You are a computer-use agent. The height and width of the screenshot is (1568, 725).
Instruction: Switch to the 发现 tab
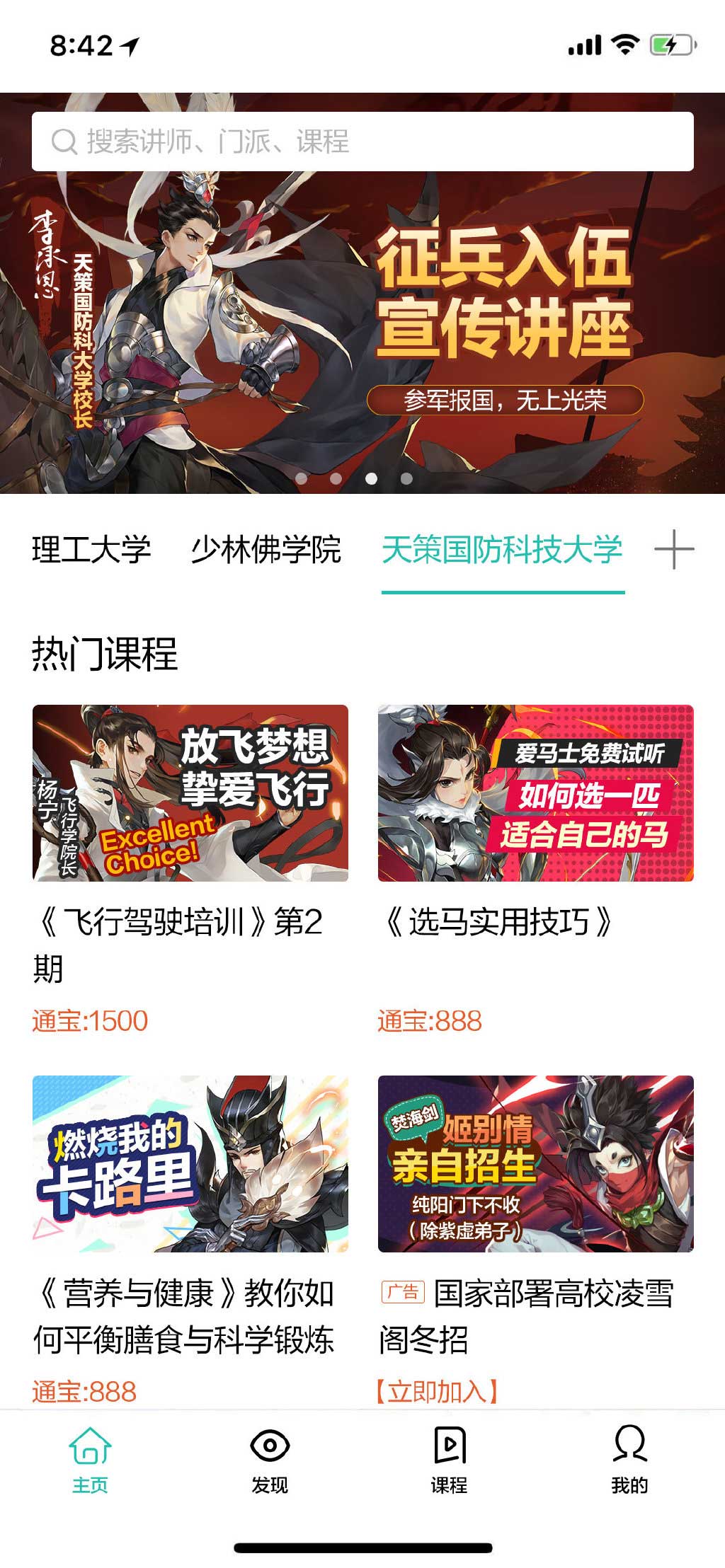pyautogui.click(x=270, y=1459)
